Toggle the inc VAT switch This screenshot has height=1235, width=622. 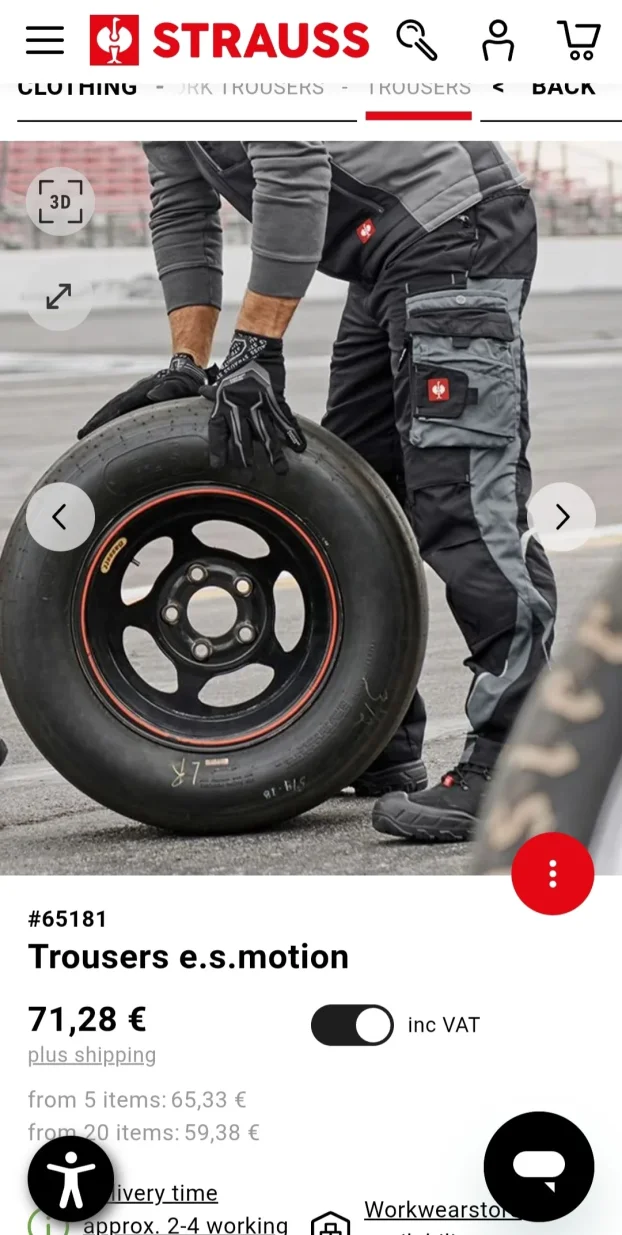click(x=352, y=1025)
